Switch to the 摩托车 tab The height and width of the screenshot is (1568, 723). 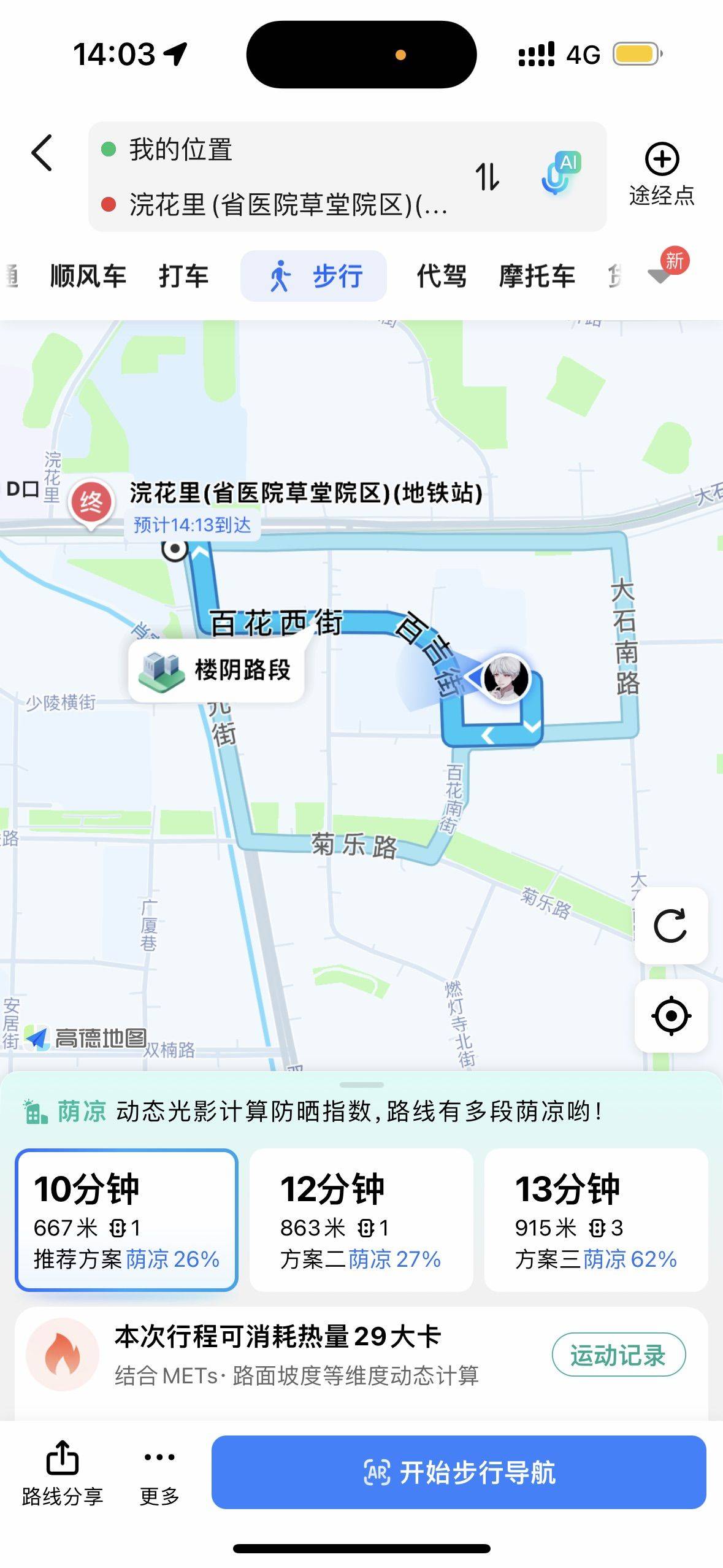tap(537, 276)
